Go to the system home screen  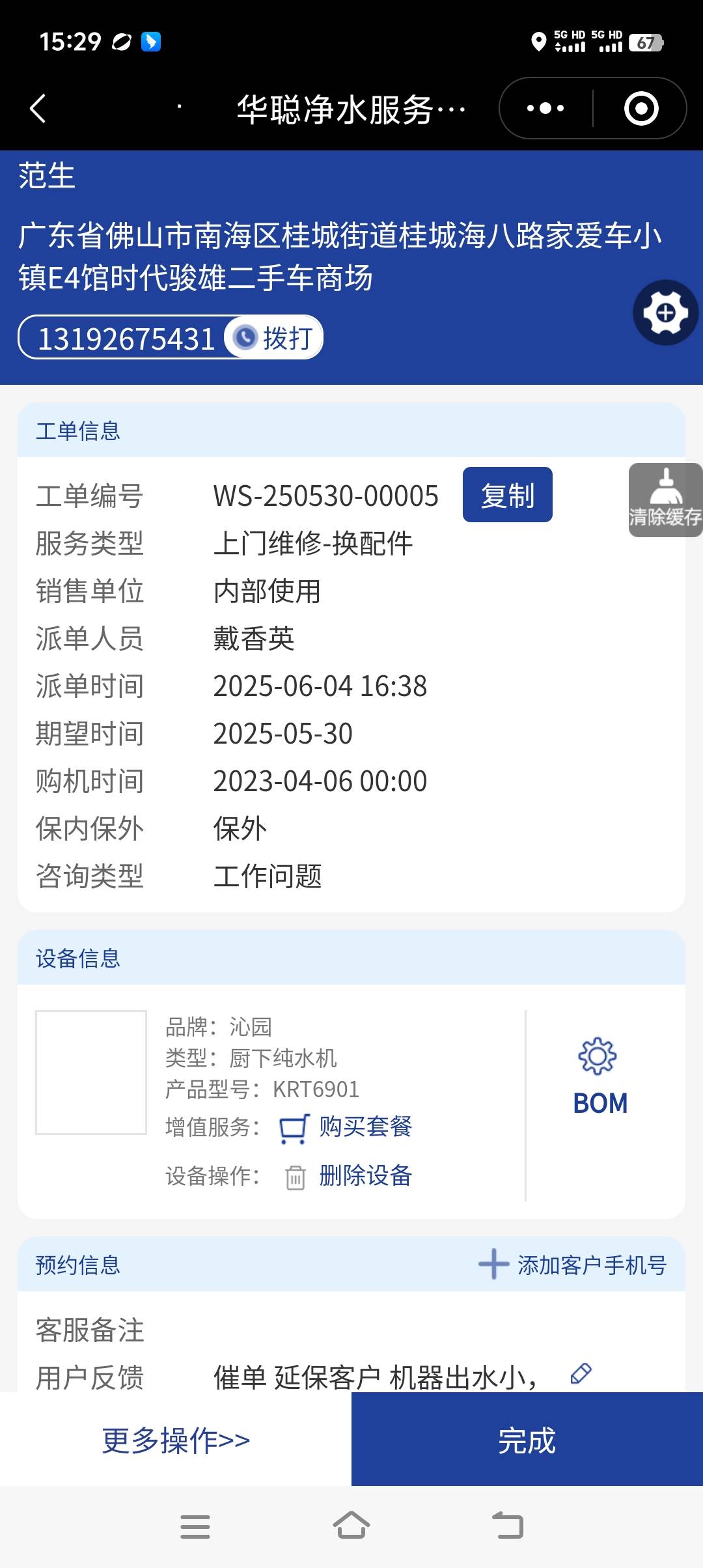click(351, 1526)
